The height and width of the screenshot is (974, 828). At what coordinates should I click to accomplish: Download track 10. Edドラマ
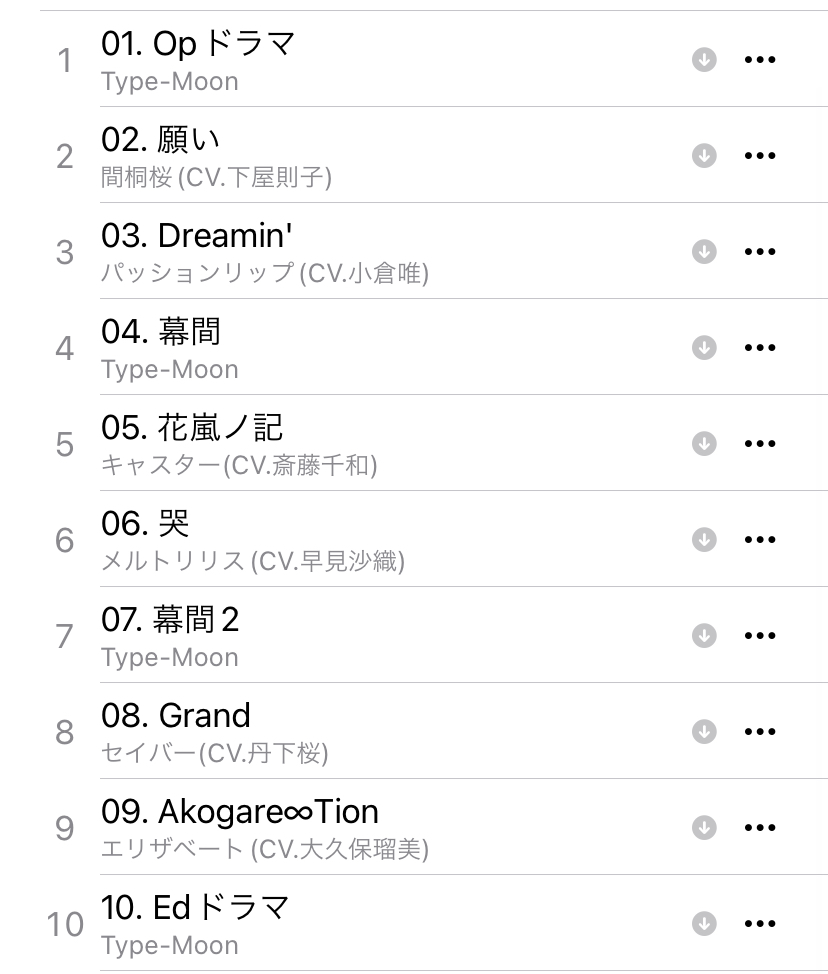pyautogui.click(x=704, y=924)
